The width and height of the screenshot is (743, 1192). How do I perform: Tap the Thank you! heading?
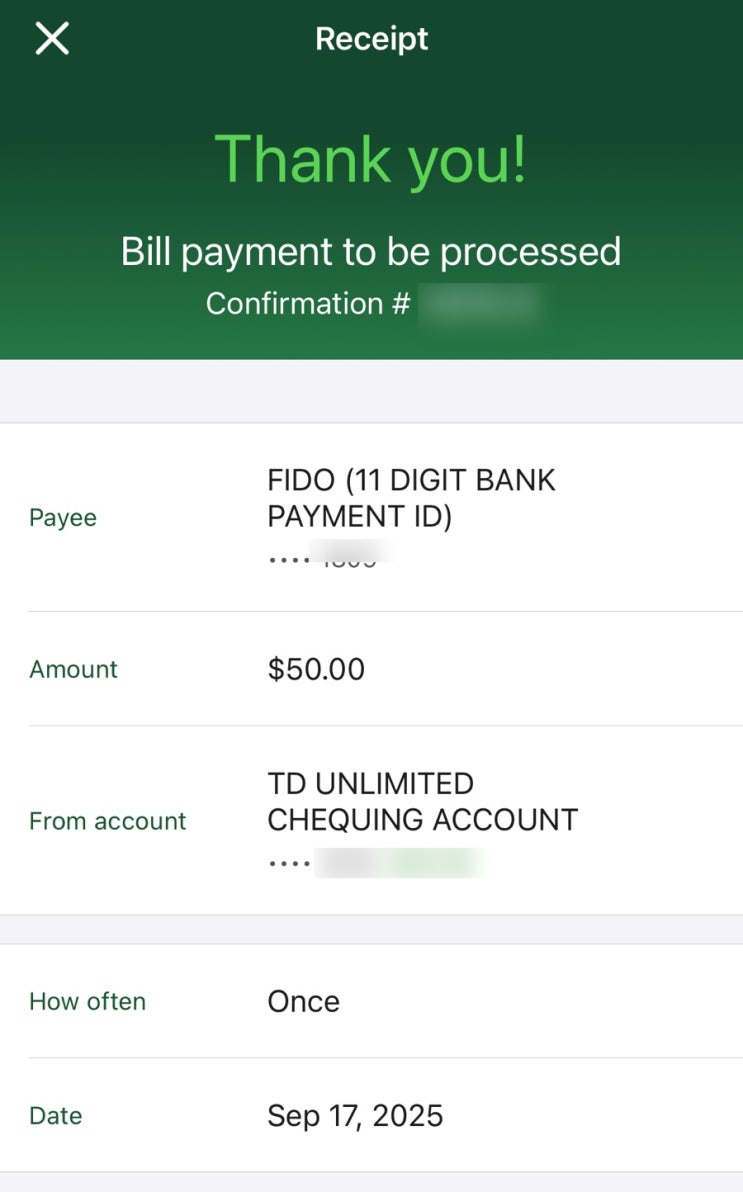[x=371, y=158]
